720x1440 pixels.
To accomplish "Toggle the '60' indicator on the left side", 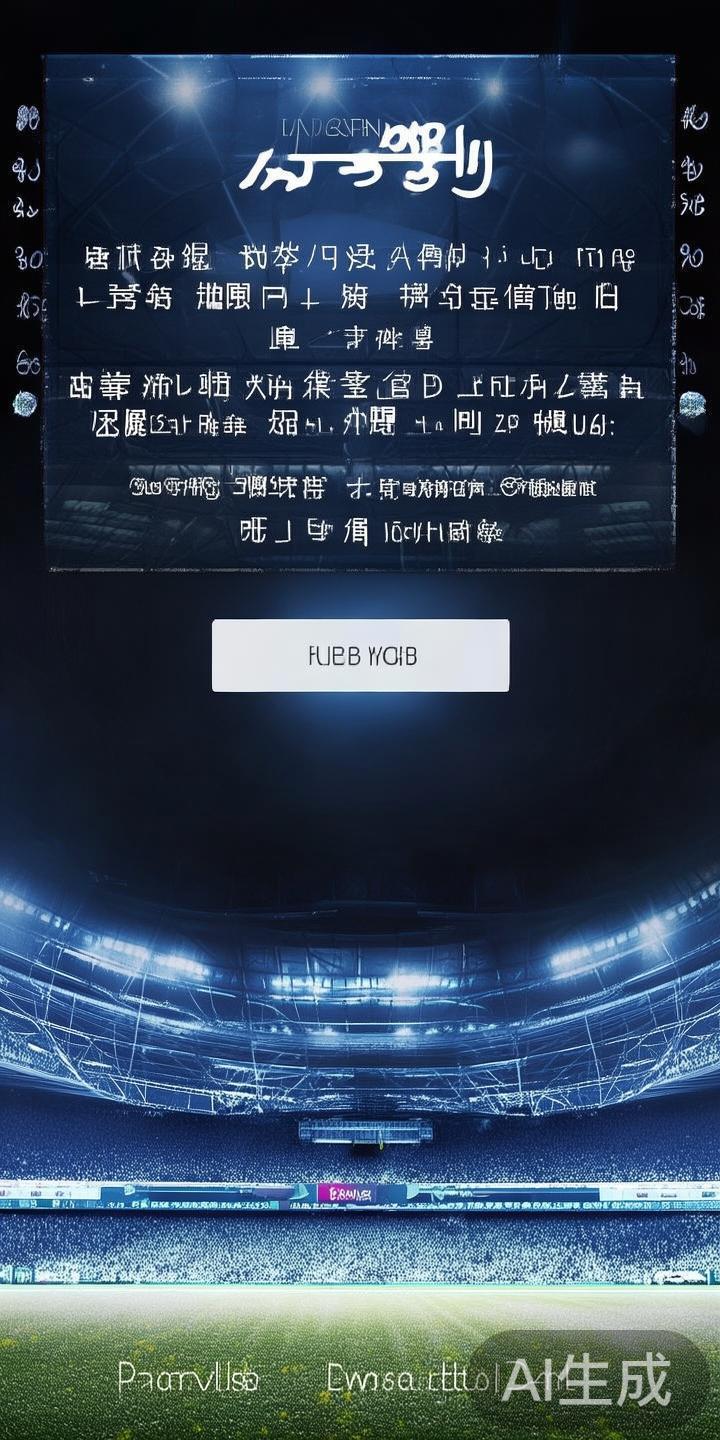I will pos(27,360).
